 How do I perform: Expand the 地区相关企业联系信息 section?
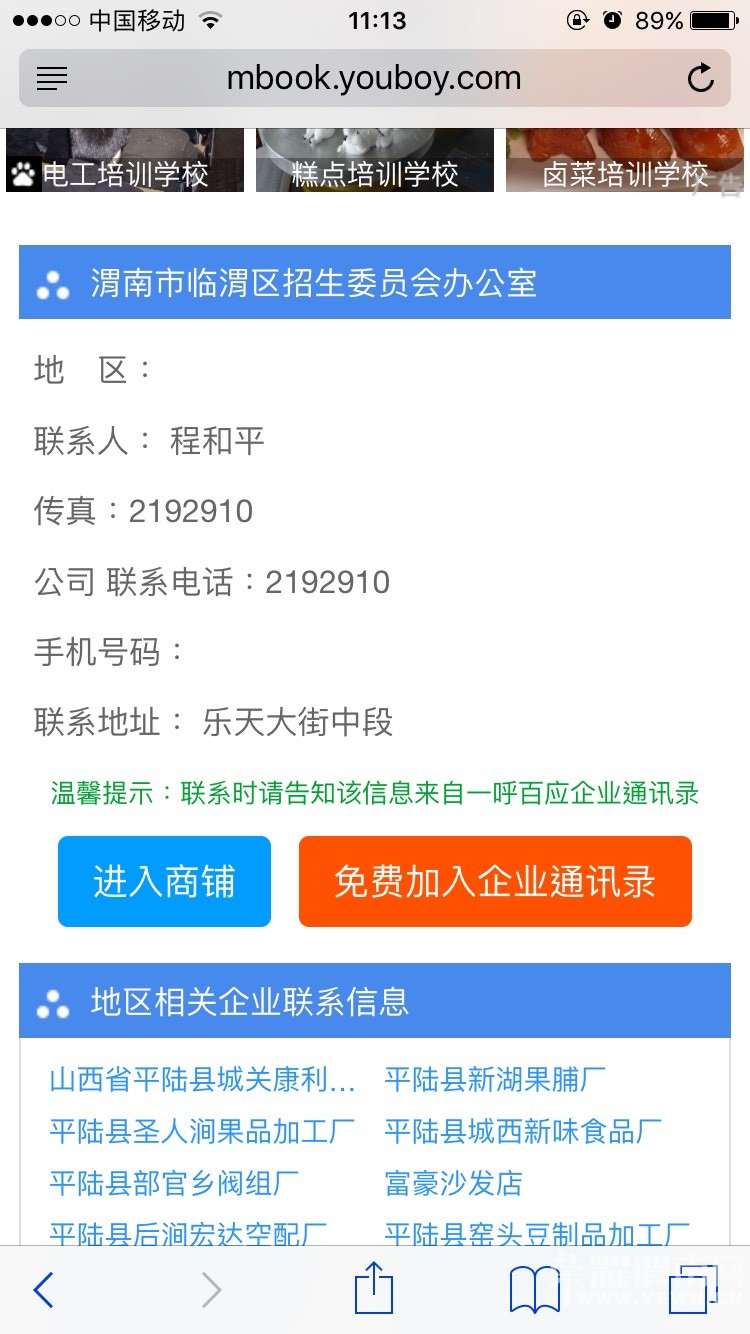tap(250, 1001)
